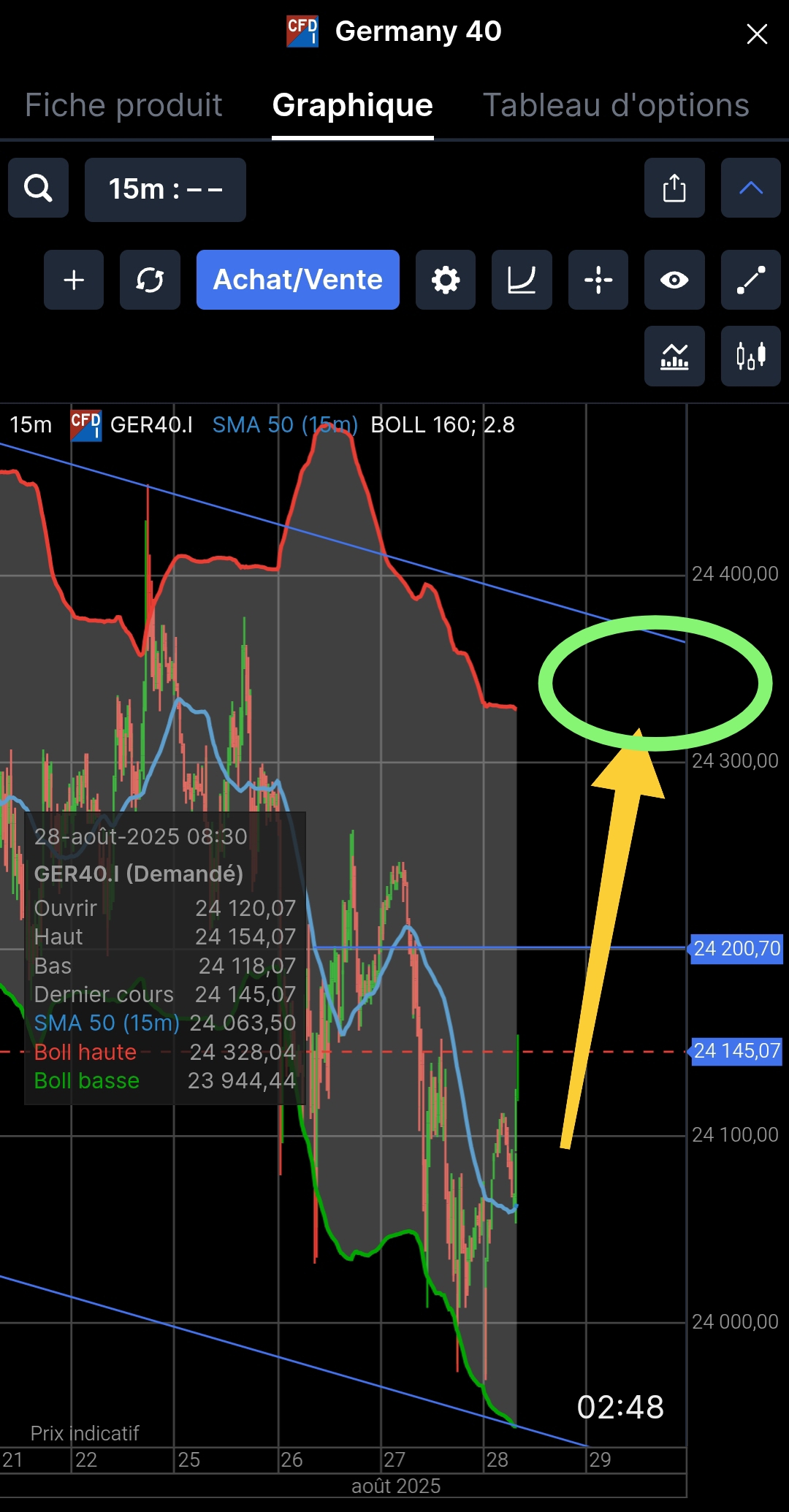Open the Tableau d'options tab
Image resolution: width=789 pixels, height=1512 pixels.
(x=616, y=105)
